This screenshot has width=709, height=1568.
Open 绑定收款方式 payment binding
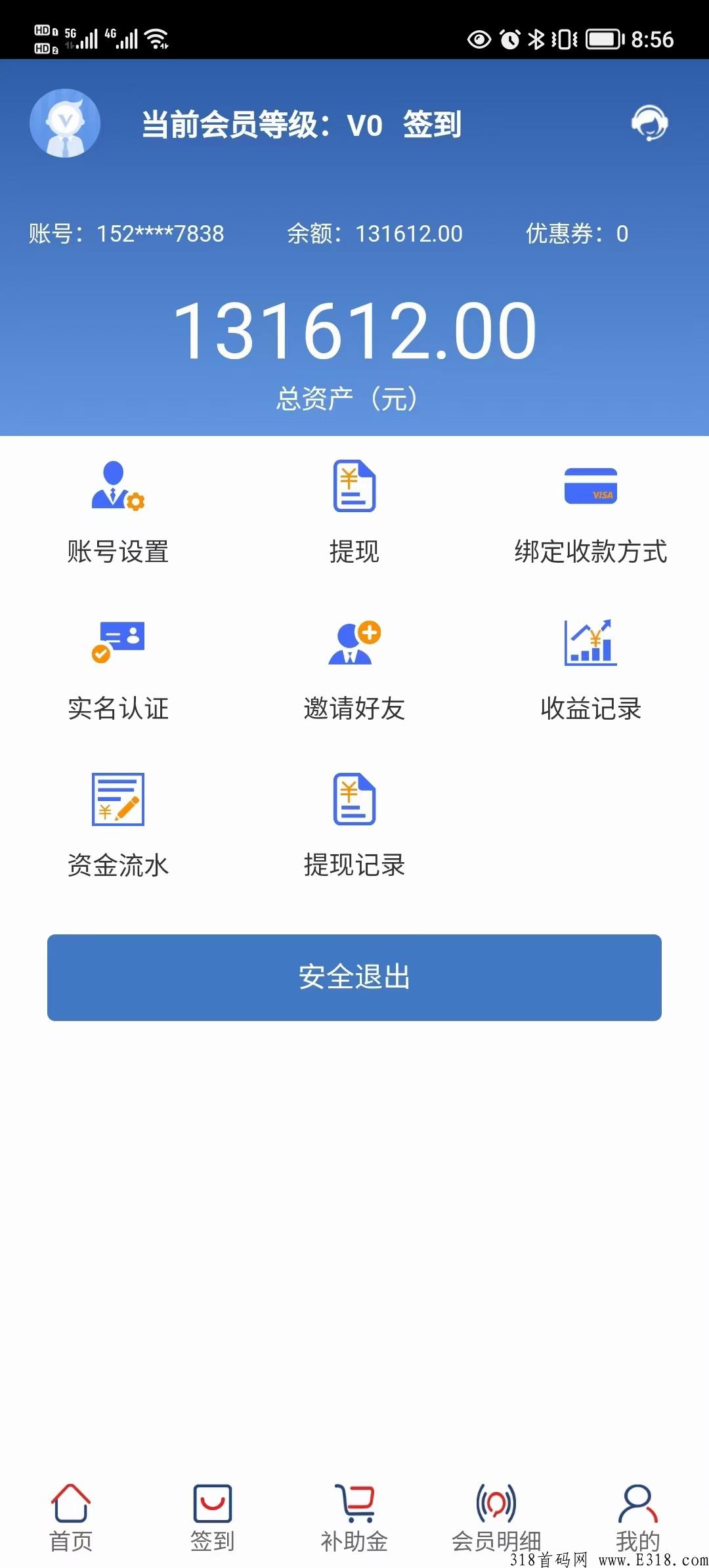pyautogui.click(x=590, y=513)
